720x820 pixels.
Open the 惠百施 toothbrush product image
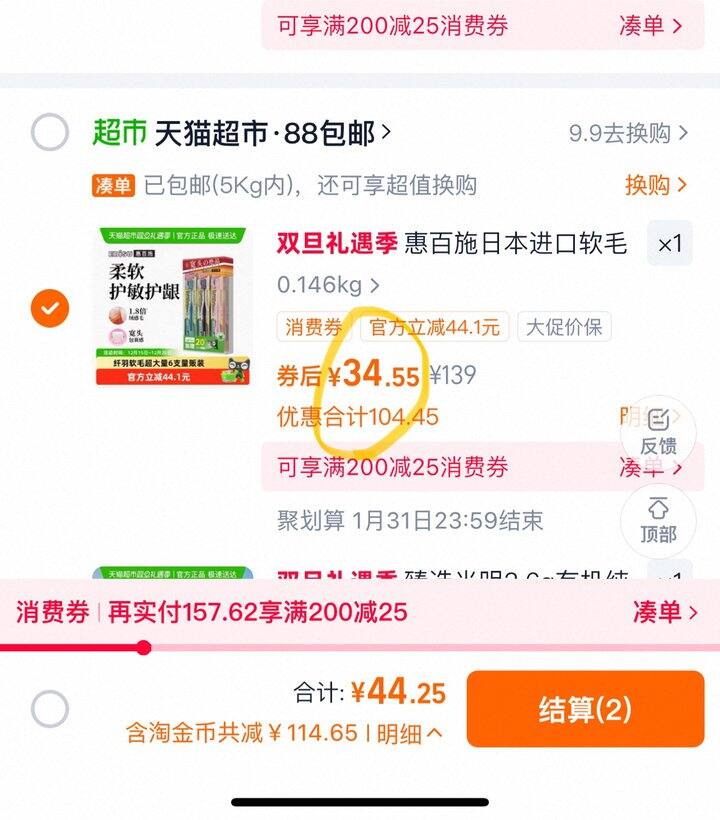[x=173, y=307]
